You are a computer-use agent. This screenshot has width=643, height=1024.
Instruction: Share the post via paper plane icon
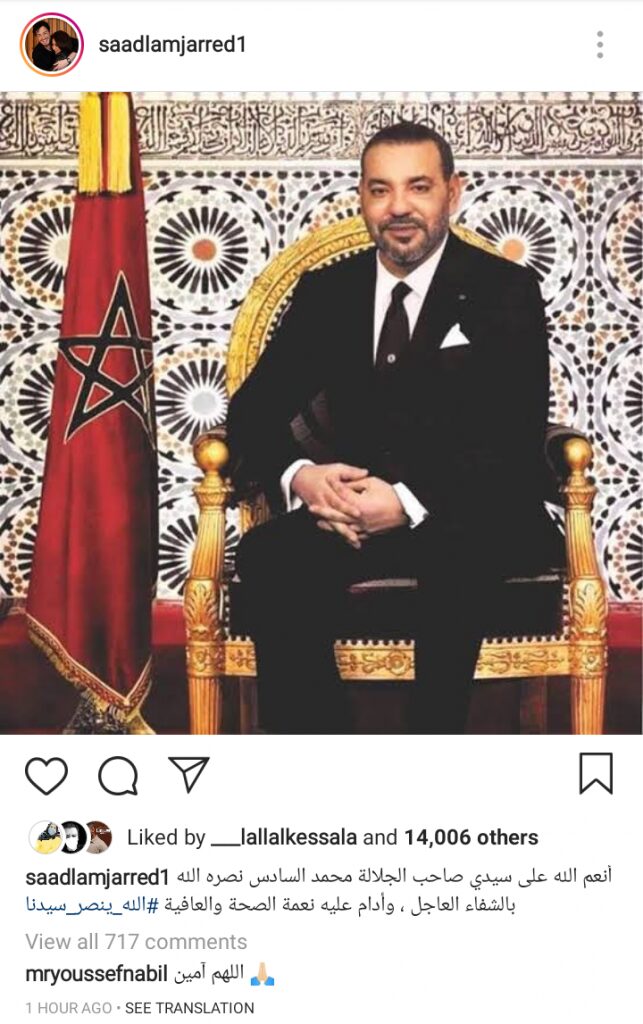tap(188, 775)
